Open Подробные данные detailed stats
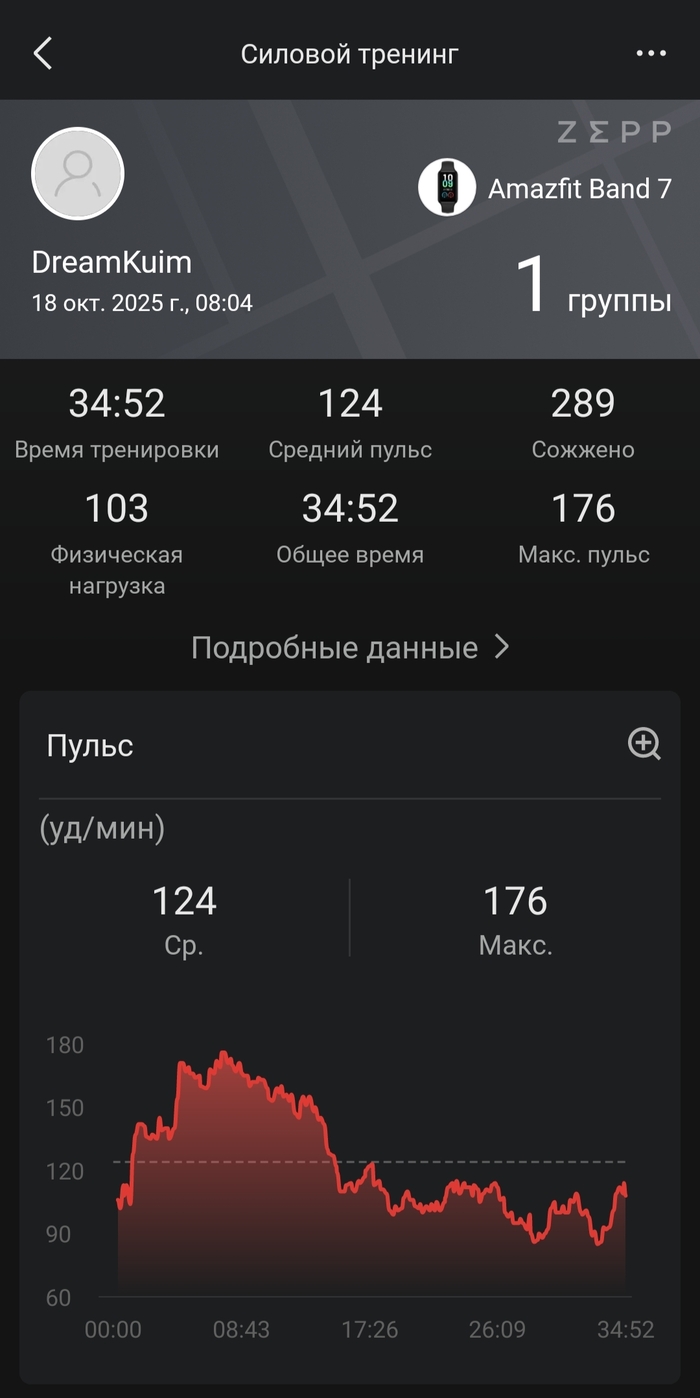The image size is (700, 1398). [x=350, y=648]
